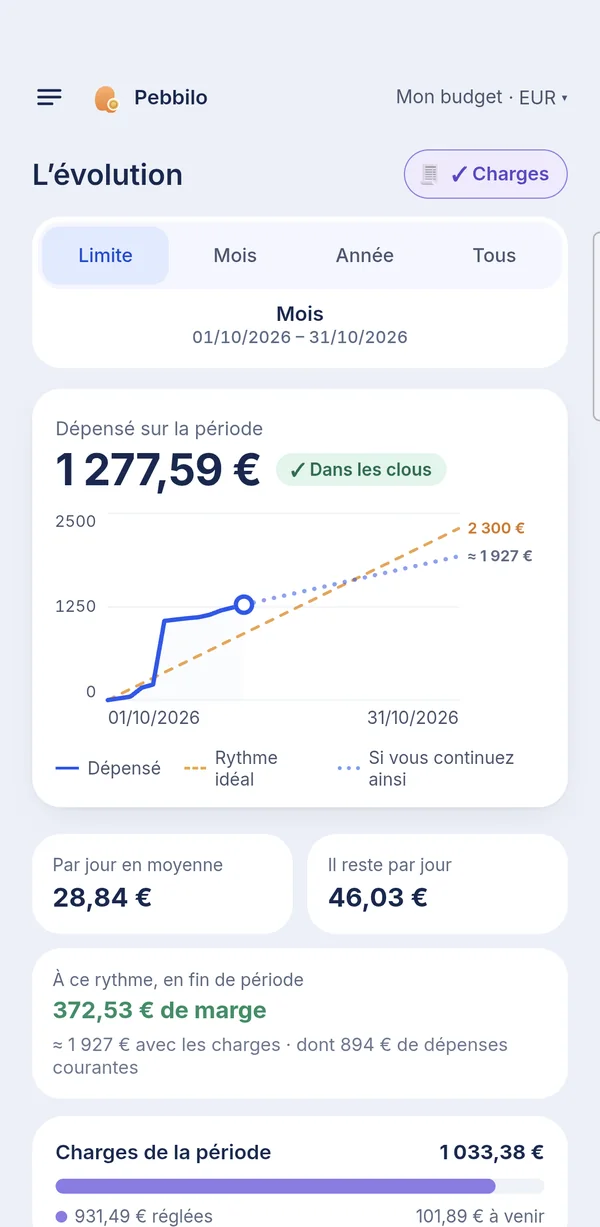Tap the current spending point on chart
The image size is (600, 1227).
point(244,604)
